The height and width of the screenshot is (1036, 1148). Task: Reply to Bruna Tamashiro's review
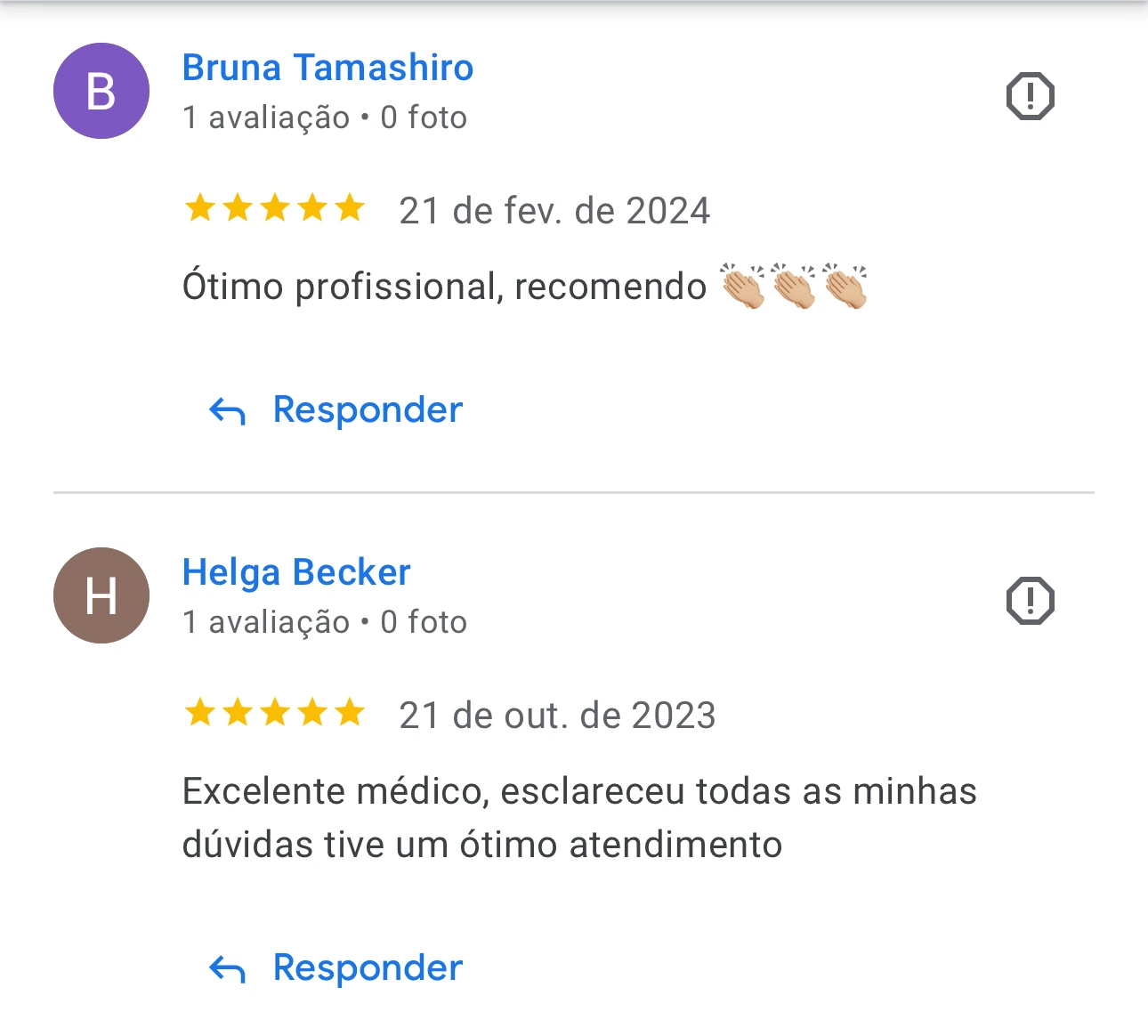click(x=336, y=410)
